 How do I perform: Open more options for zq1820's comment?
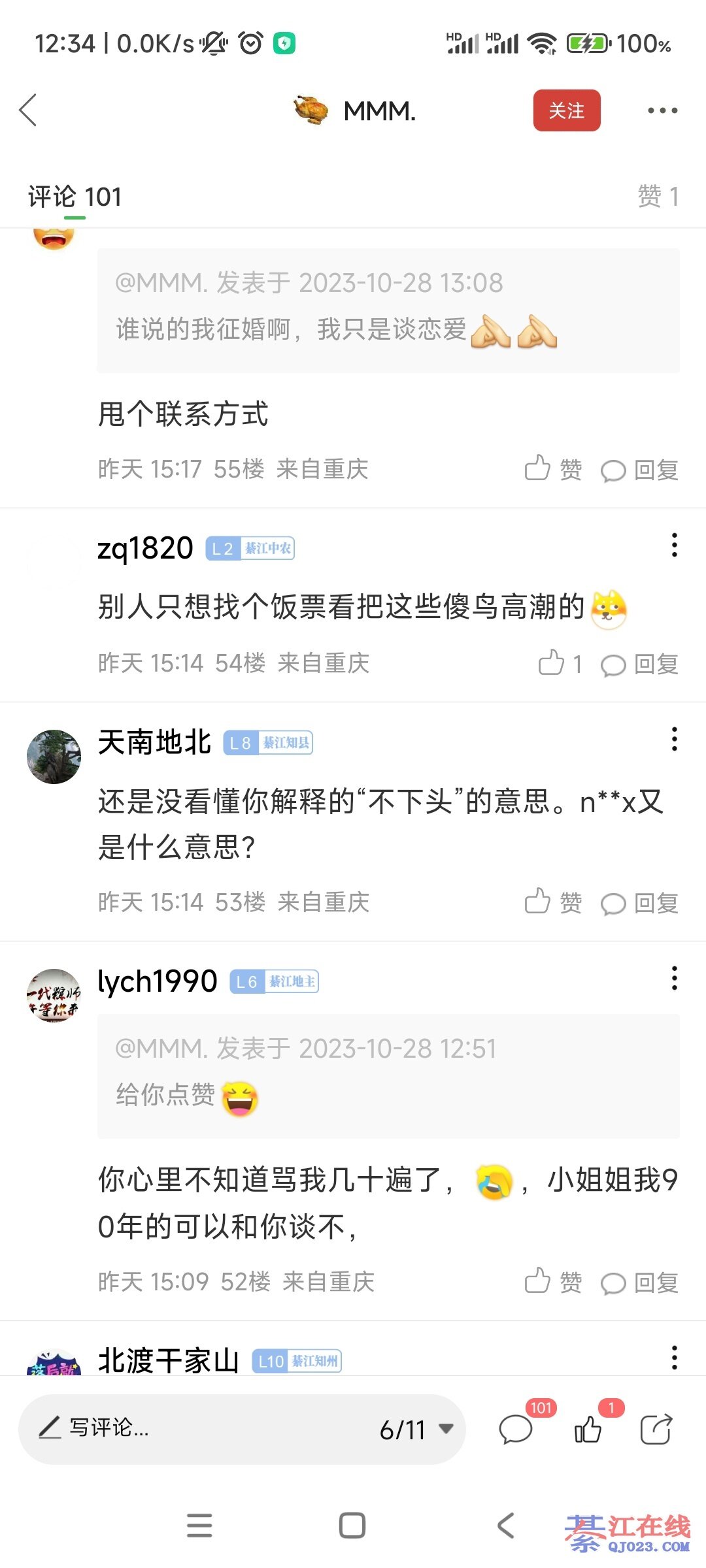(x=674, y=546)
